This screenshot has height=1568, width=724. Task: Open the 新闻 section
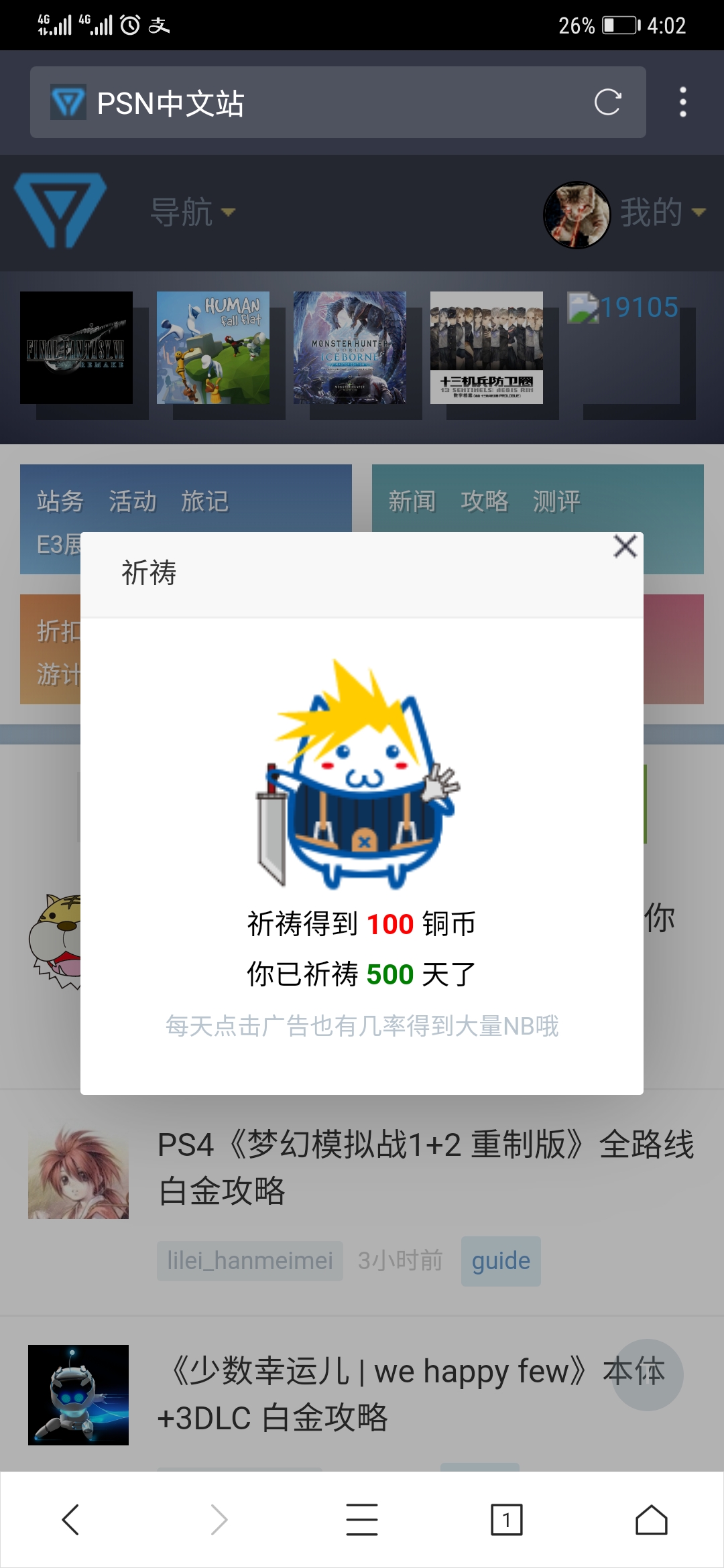(412, 501)
